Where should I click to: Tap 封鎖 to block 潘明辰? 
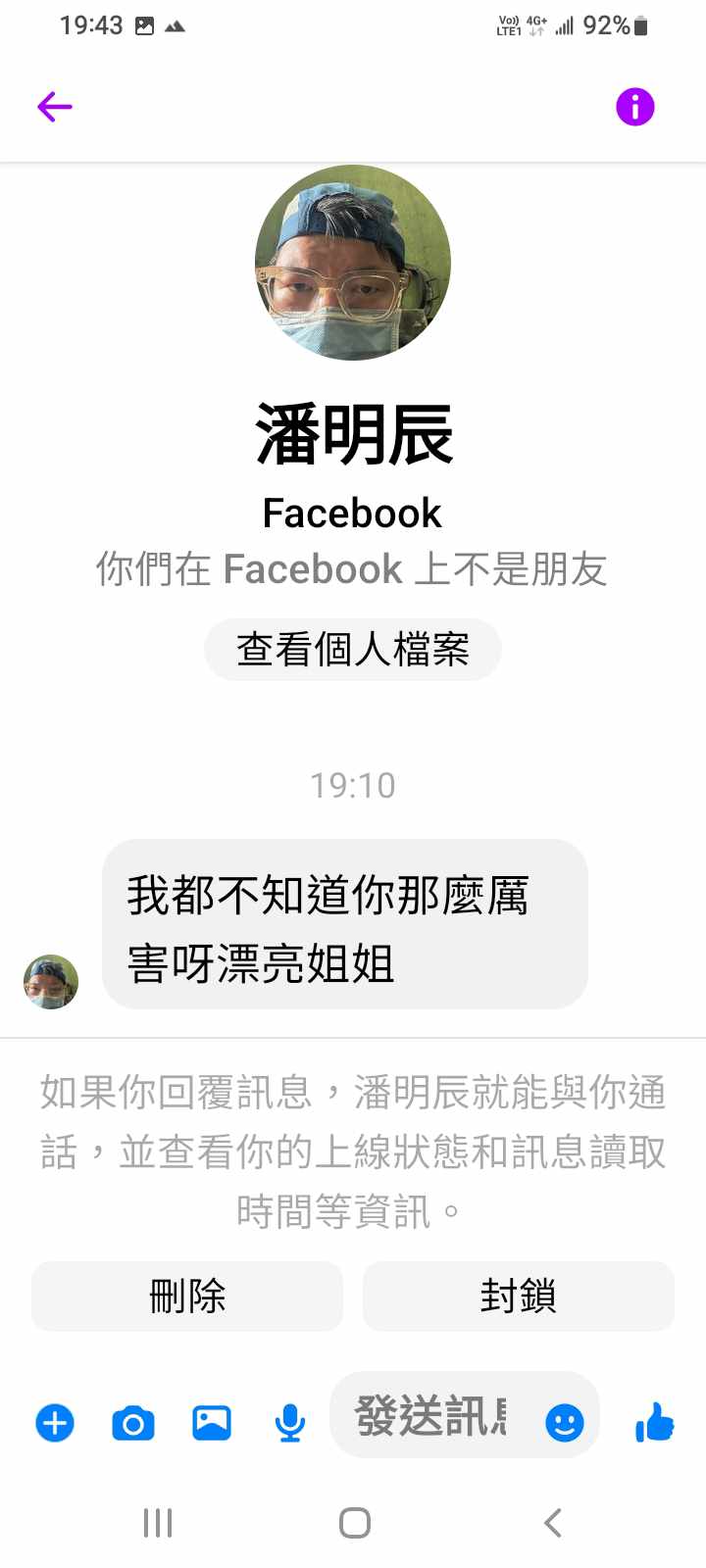[518, 1296]
